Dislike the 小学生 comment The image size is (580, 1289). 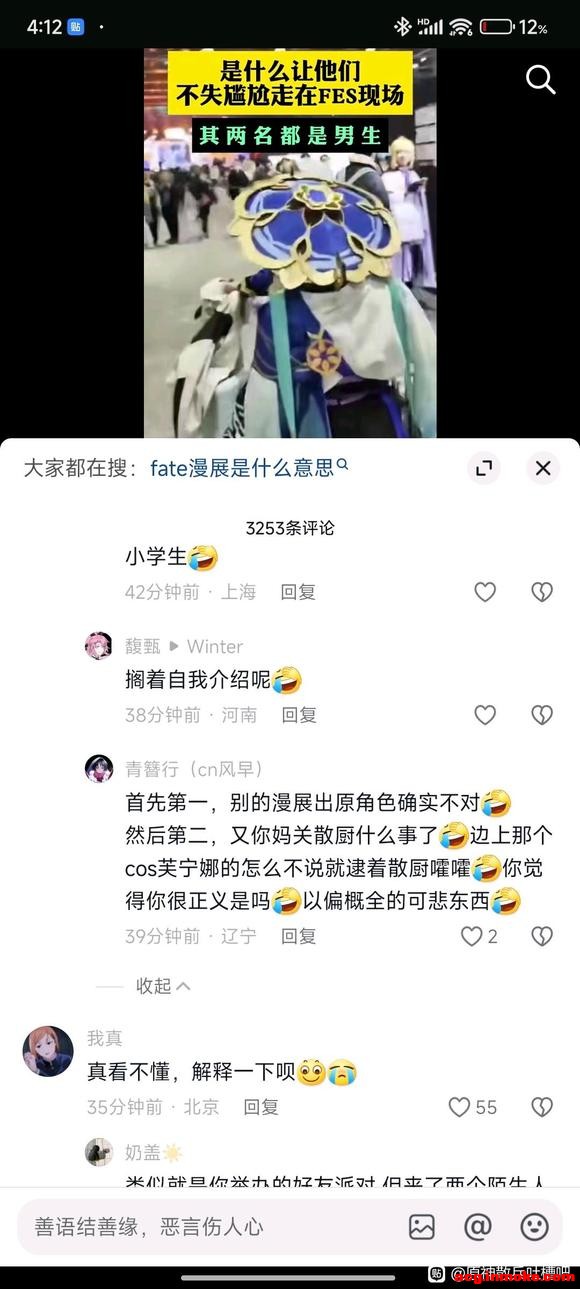(541, 592)
